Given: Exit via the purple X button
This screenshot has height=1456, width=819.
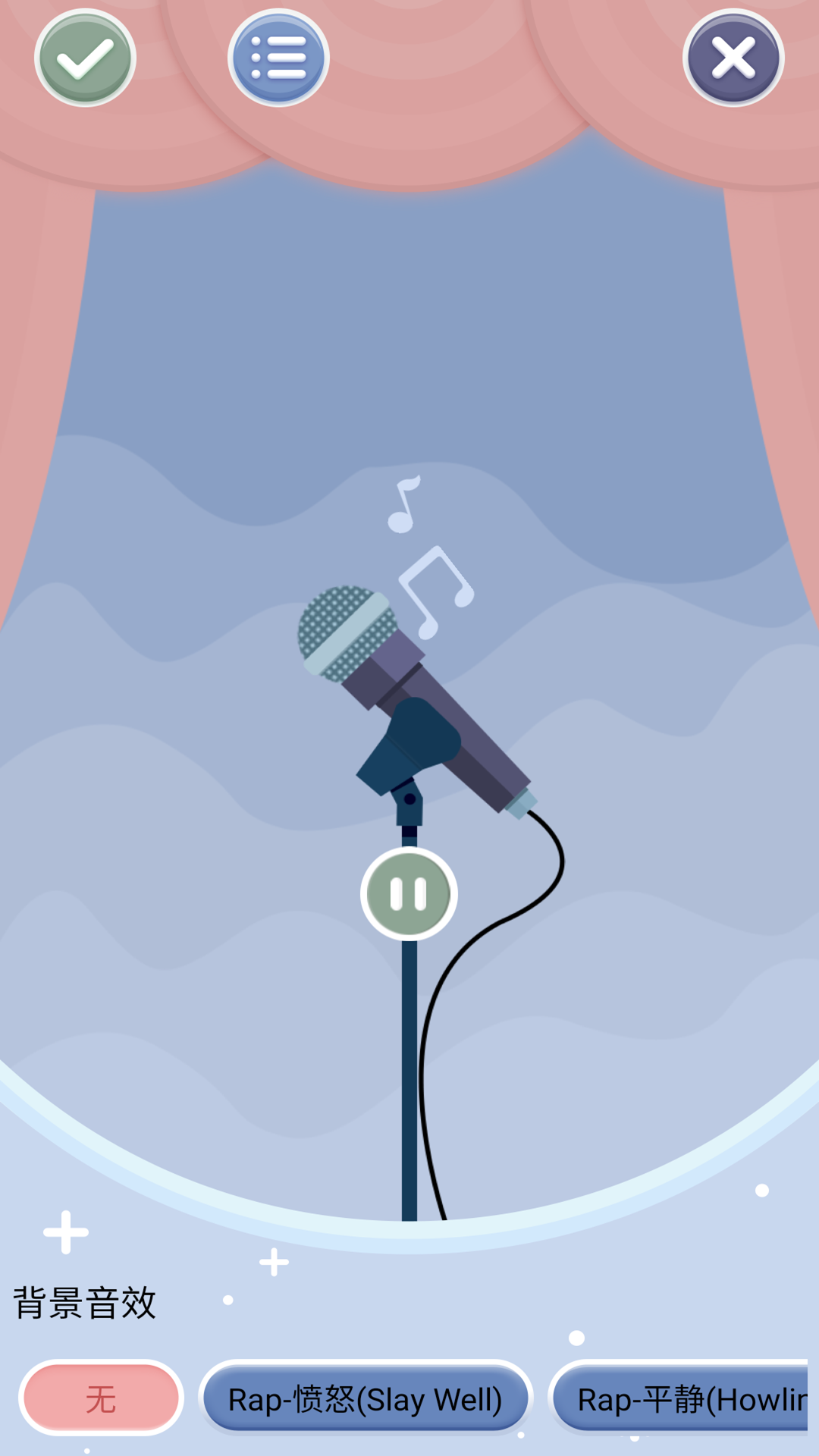Looking at the screenshot, I should pyautogui.click(x=733, y=58).
